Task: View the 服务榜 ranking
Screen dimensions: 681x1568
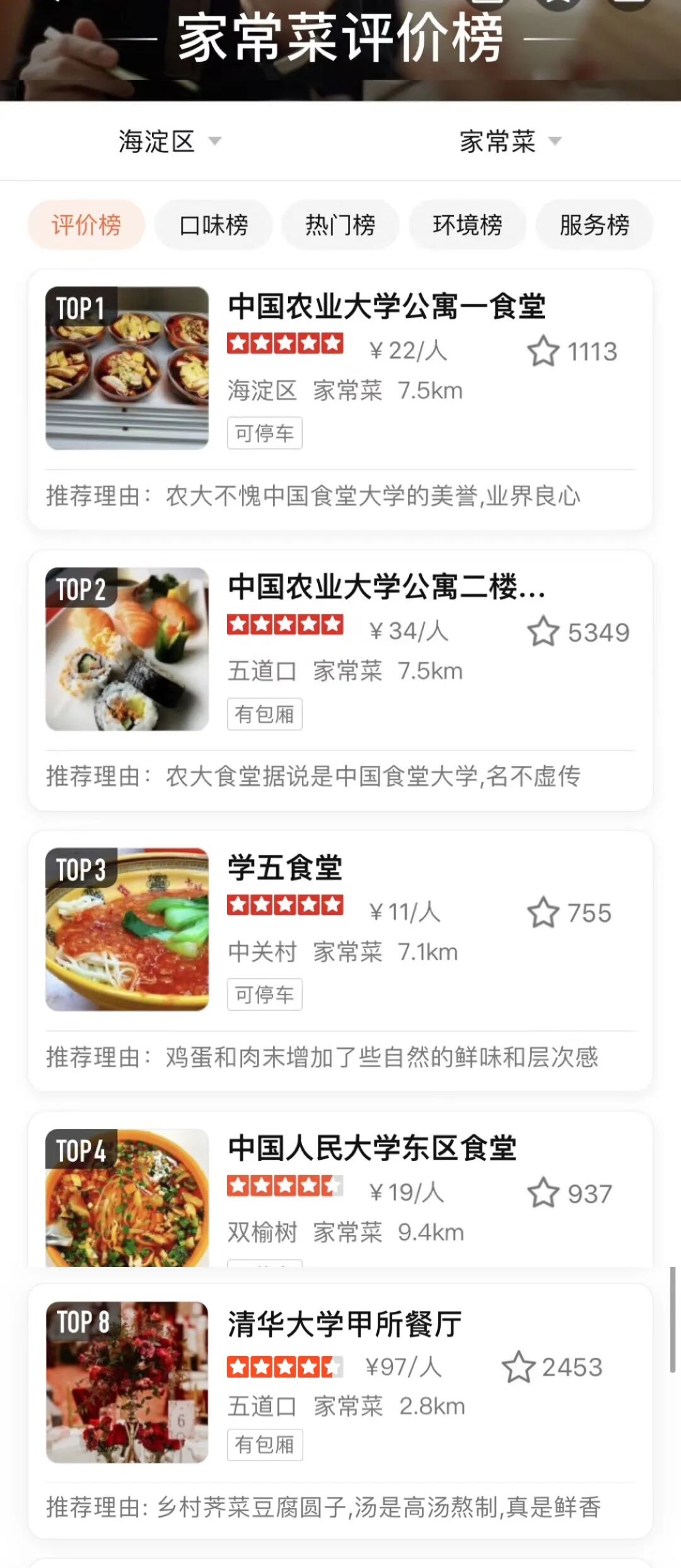Action: 594,225
